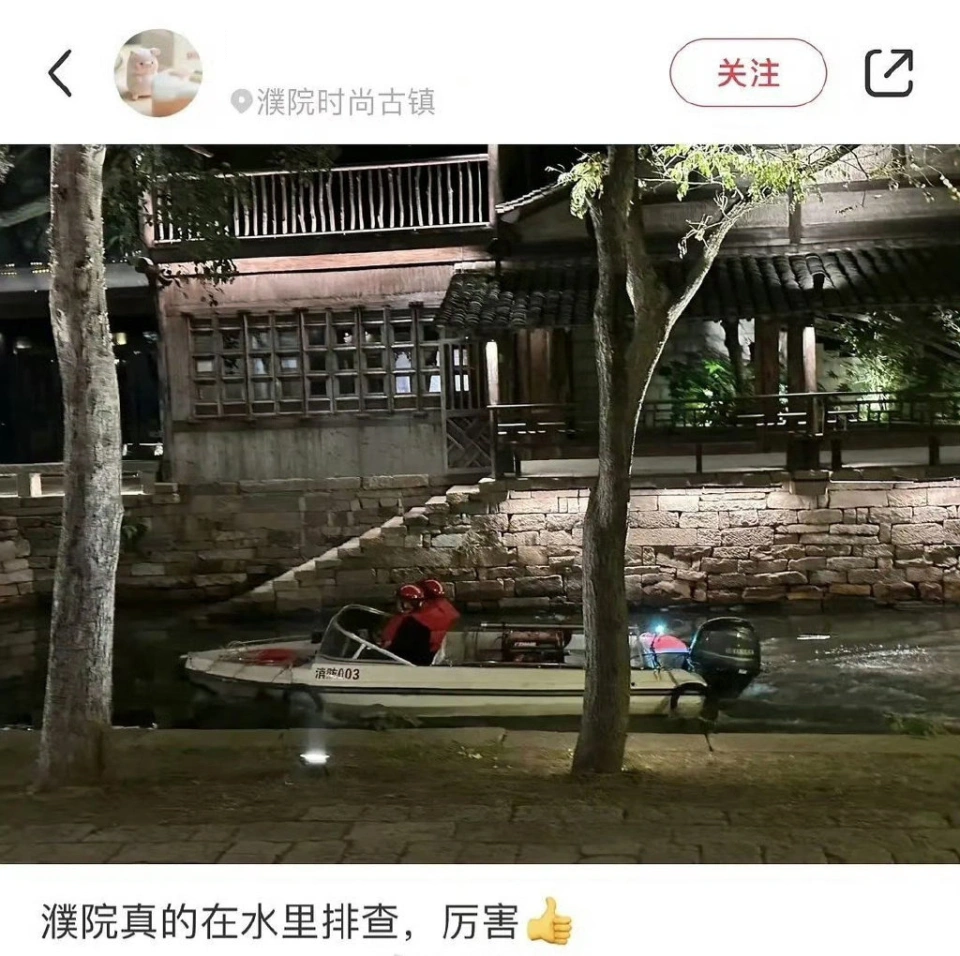Follow the author with 关注 button
This screenshot has height=956, width=960.
pos(748,73)
